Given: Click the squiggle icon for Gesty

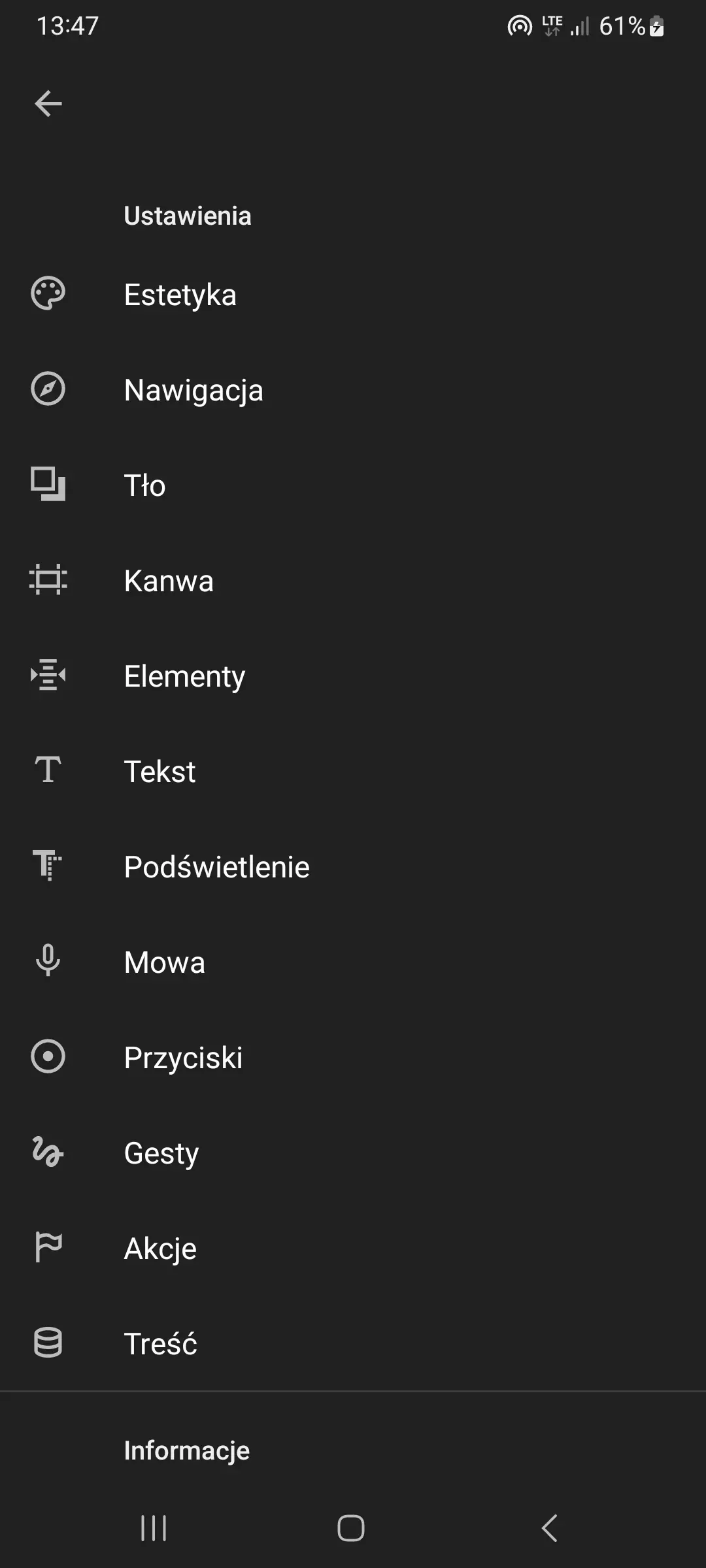Looking at the screenshot, I should [x=48, y=1152].
